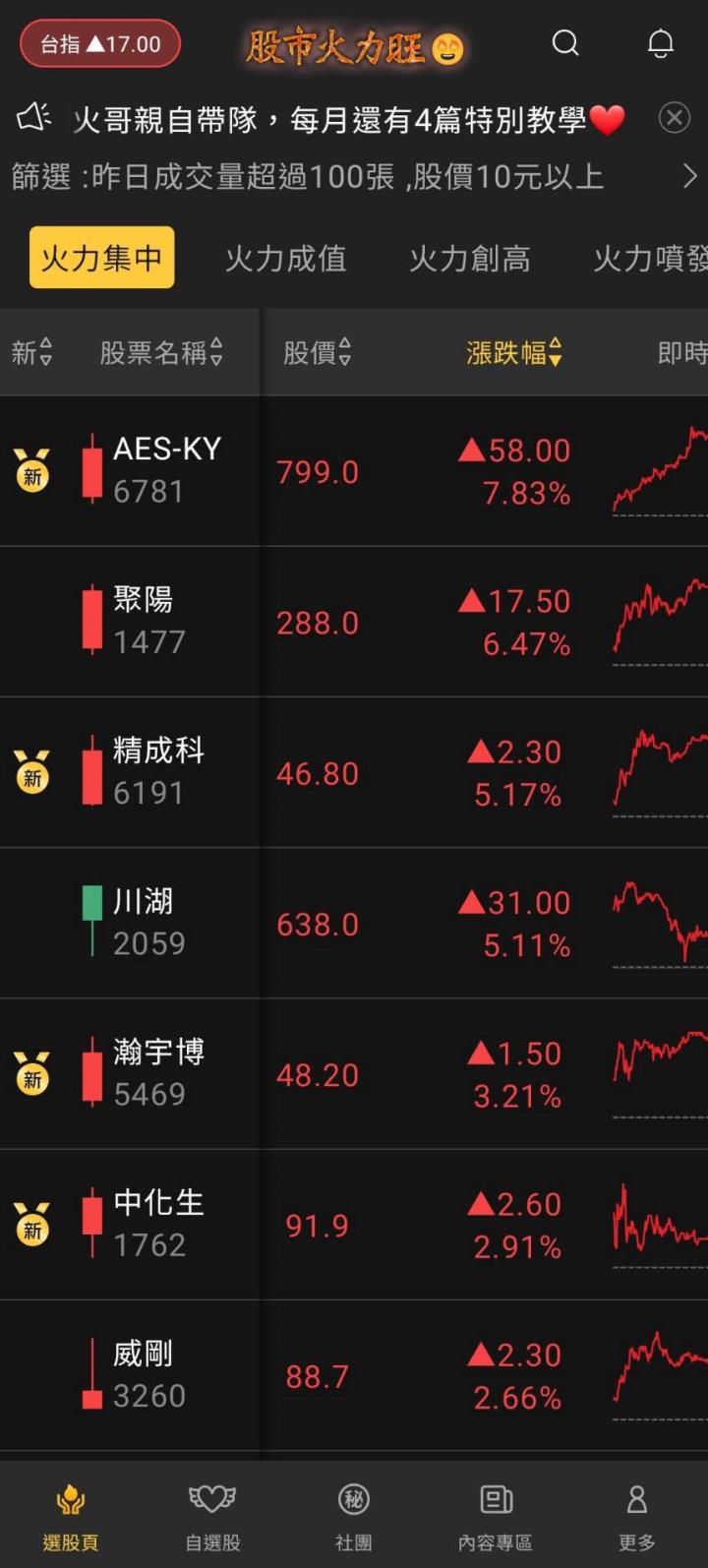The width and height of the screenshot is (708, 1568).
Task: View details for 瀚宇博 5469
Action: 354,1073
